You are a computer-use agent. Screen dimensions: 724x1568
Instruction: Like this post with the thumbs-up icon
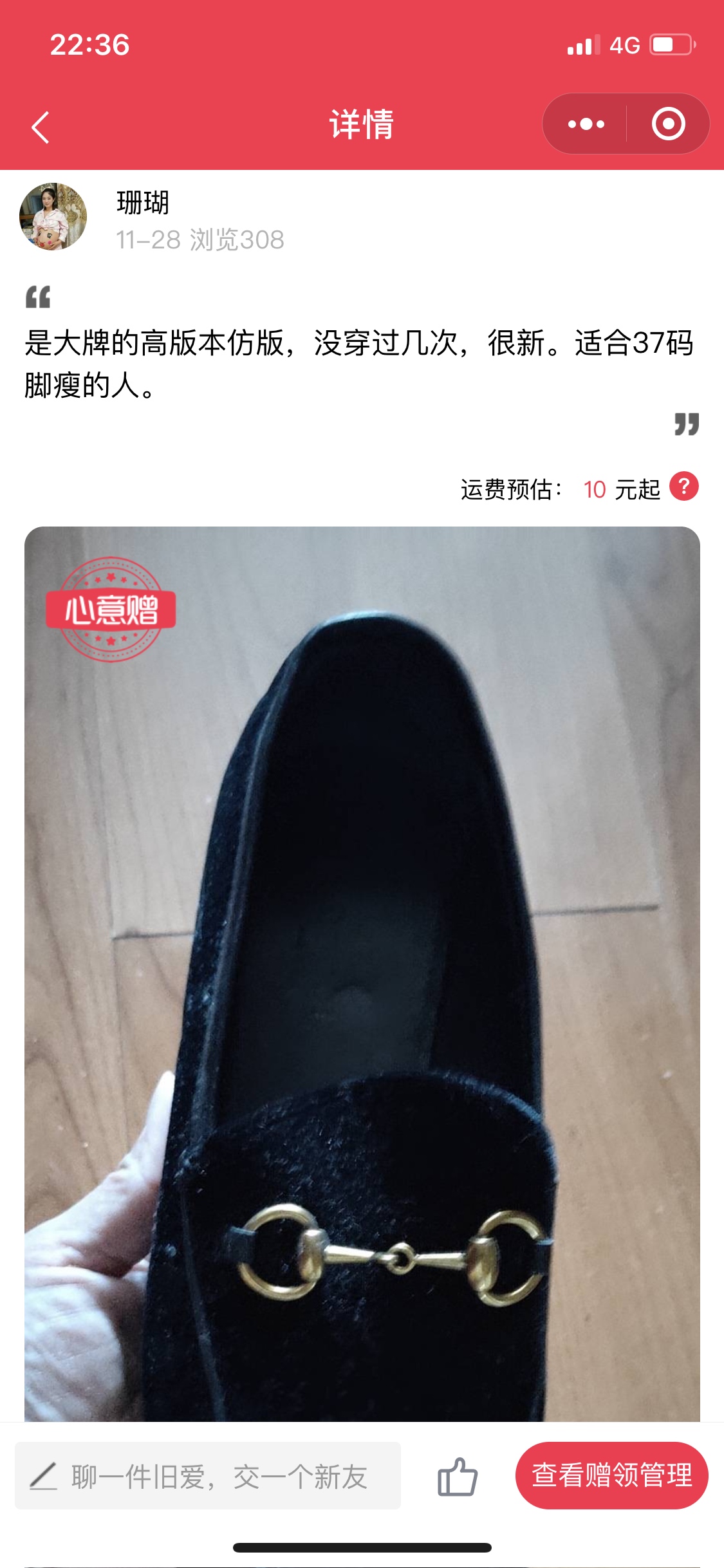[458, 1476]
